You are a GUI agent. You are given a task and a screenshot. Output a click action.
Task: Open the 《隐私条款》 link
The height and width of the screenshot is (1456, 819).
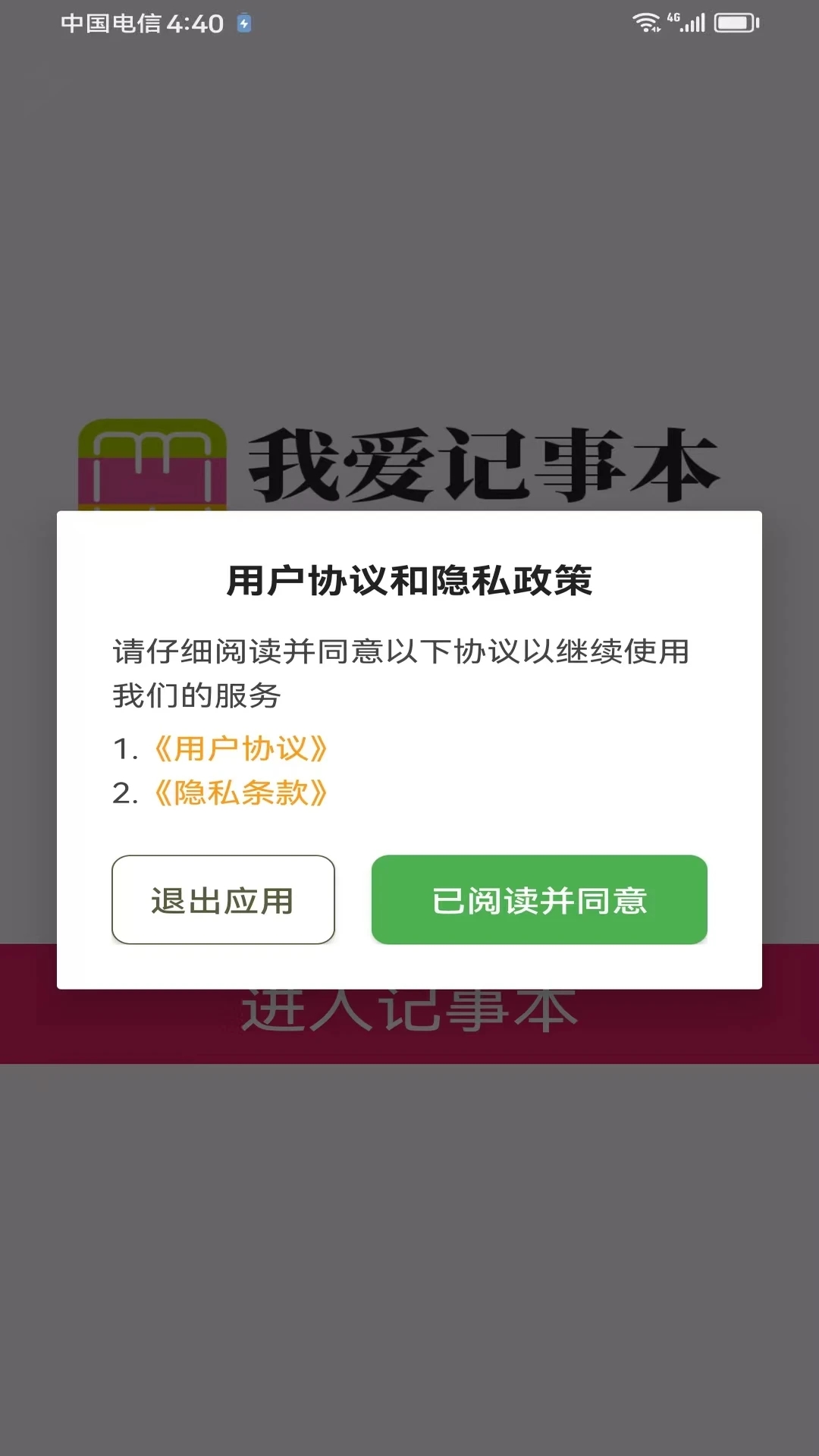(x=240, y=793)
